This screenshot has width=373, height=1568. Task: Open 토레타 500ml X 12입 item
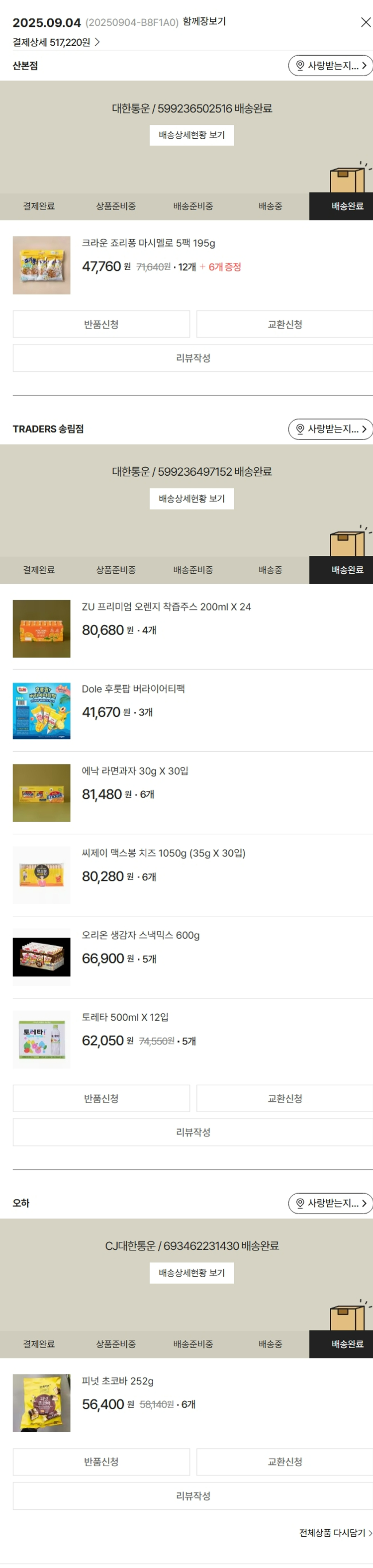coord(125,1018)
